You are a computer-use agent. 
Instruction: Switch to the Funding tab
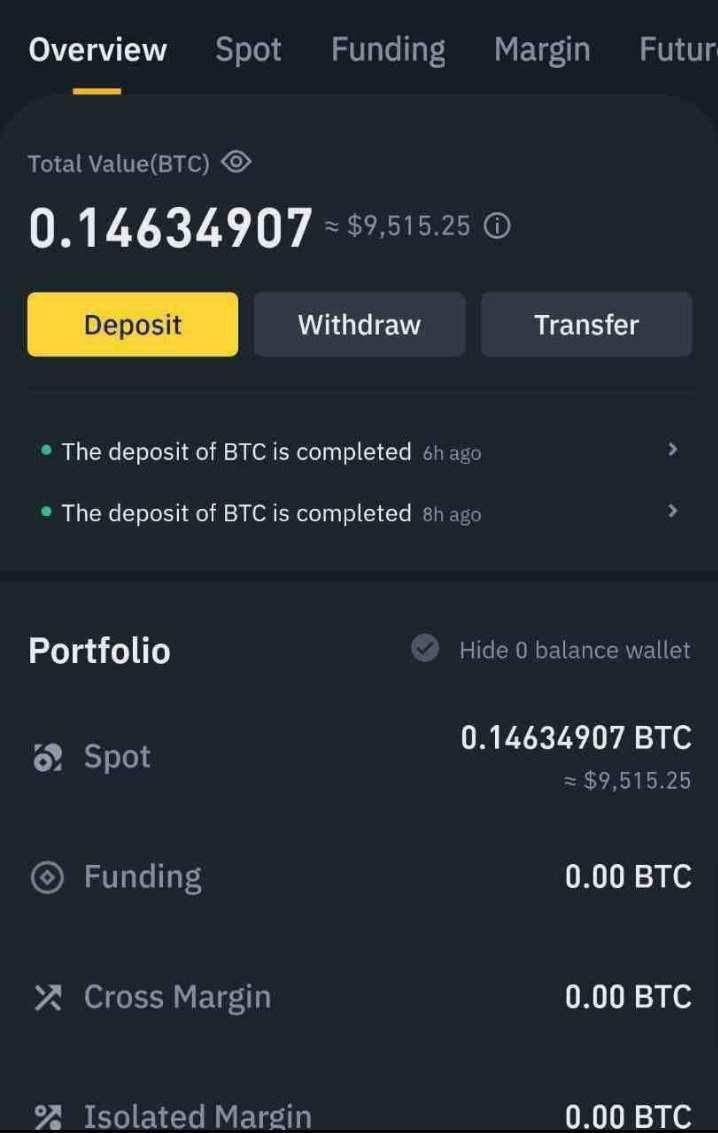388,50
